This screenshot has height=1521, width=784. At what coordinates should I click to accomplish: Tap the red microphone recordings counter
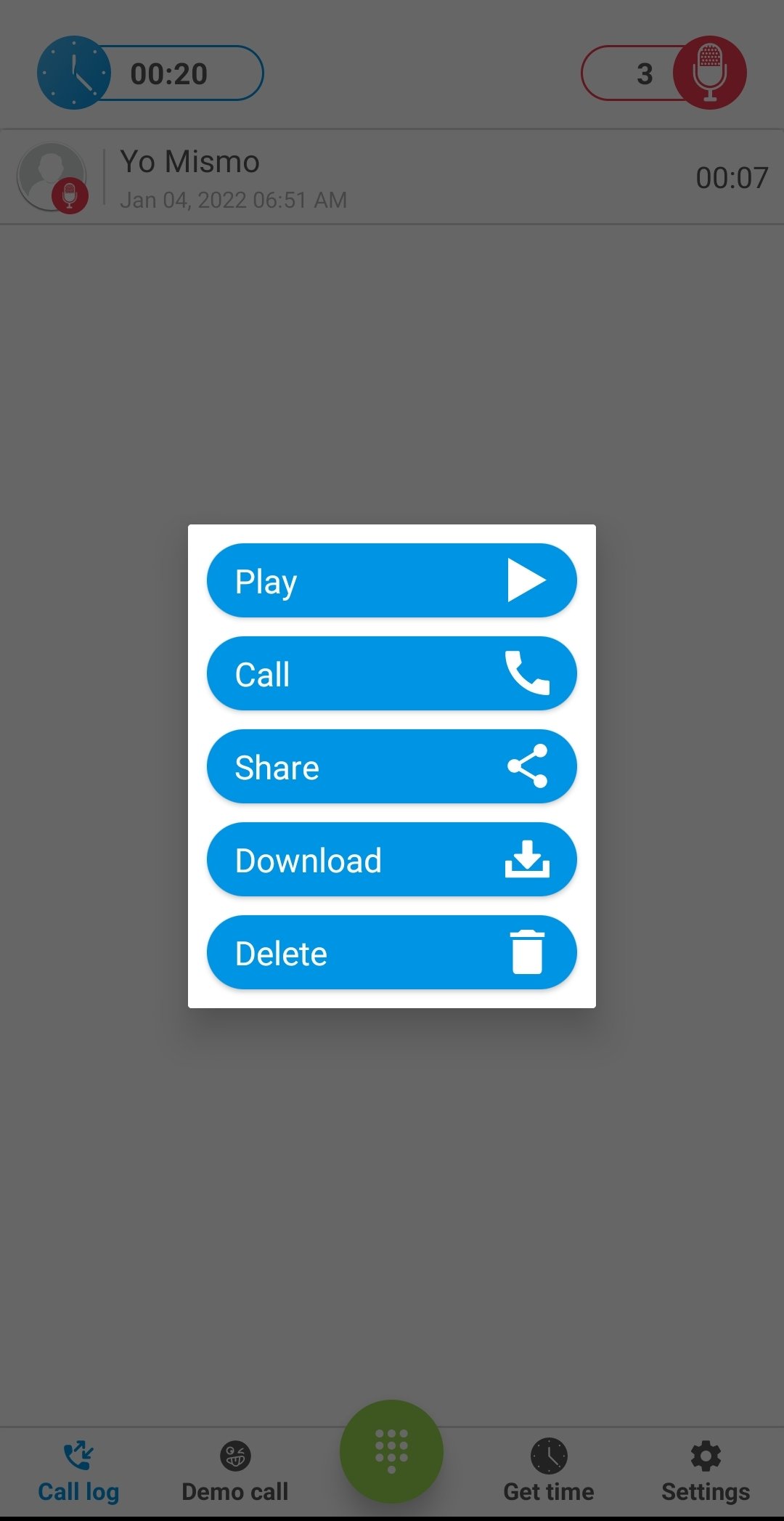[x=663, y=73]
